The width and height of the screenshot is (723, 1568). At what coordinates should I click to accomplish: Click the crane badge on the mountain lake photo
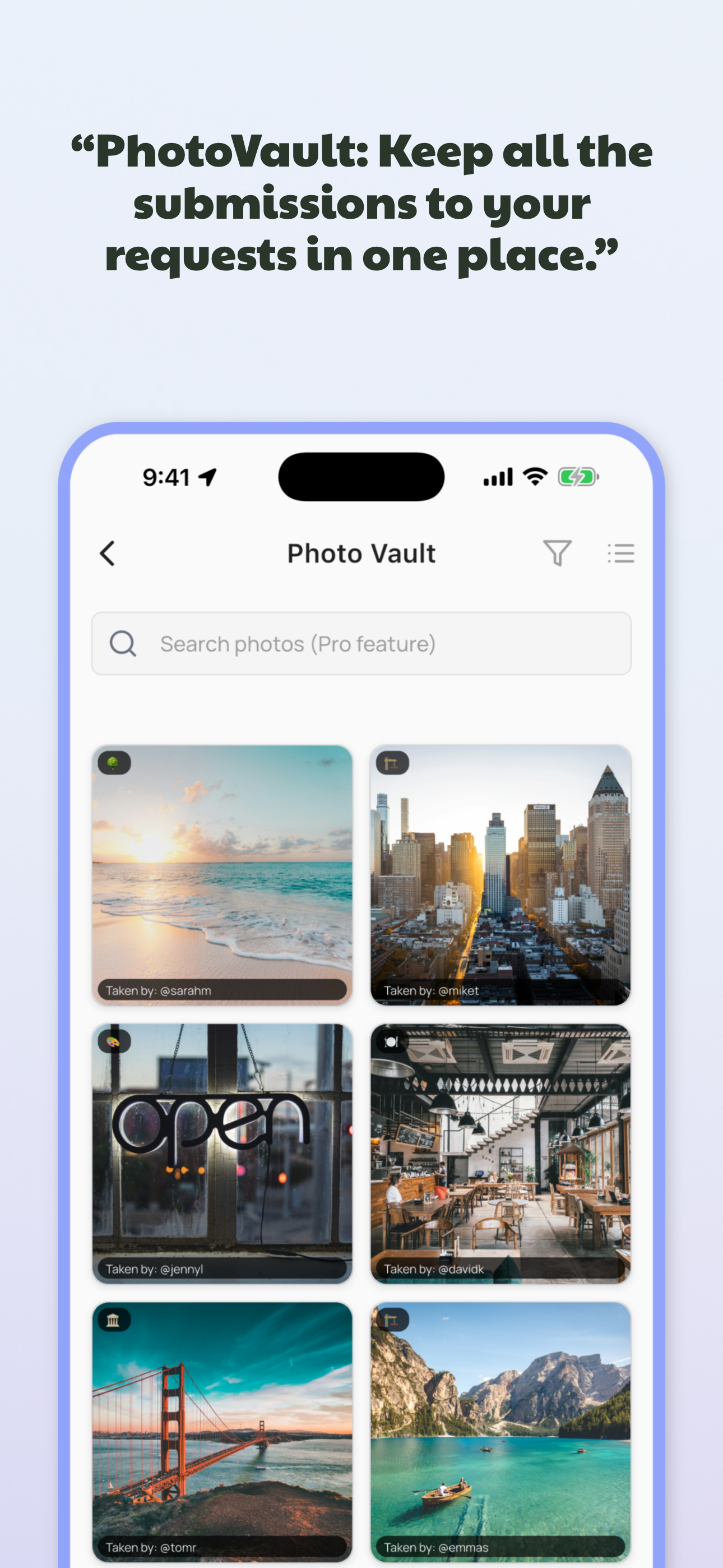(x=393, y=1318)
